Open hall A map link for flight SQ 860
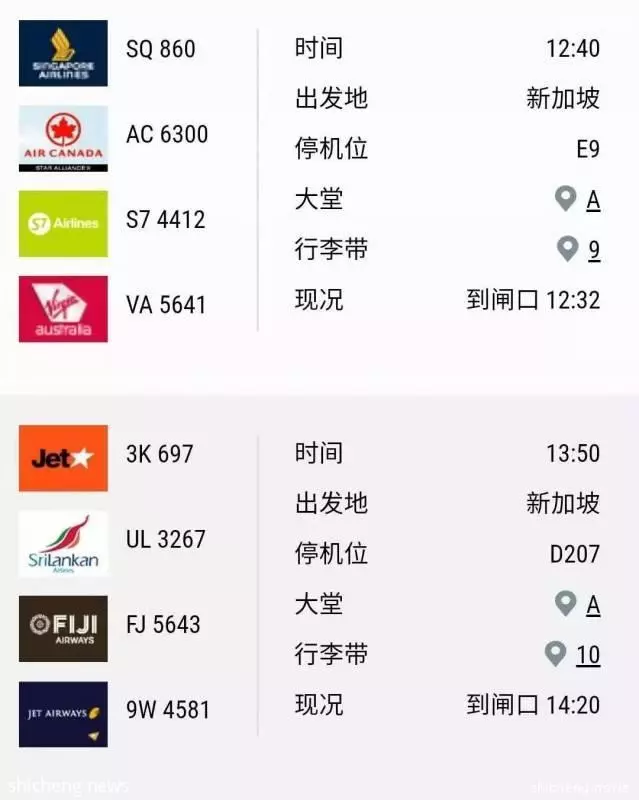 point(592,200)
